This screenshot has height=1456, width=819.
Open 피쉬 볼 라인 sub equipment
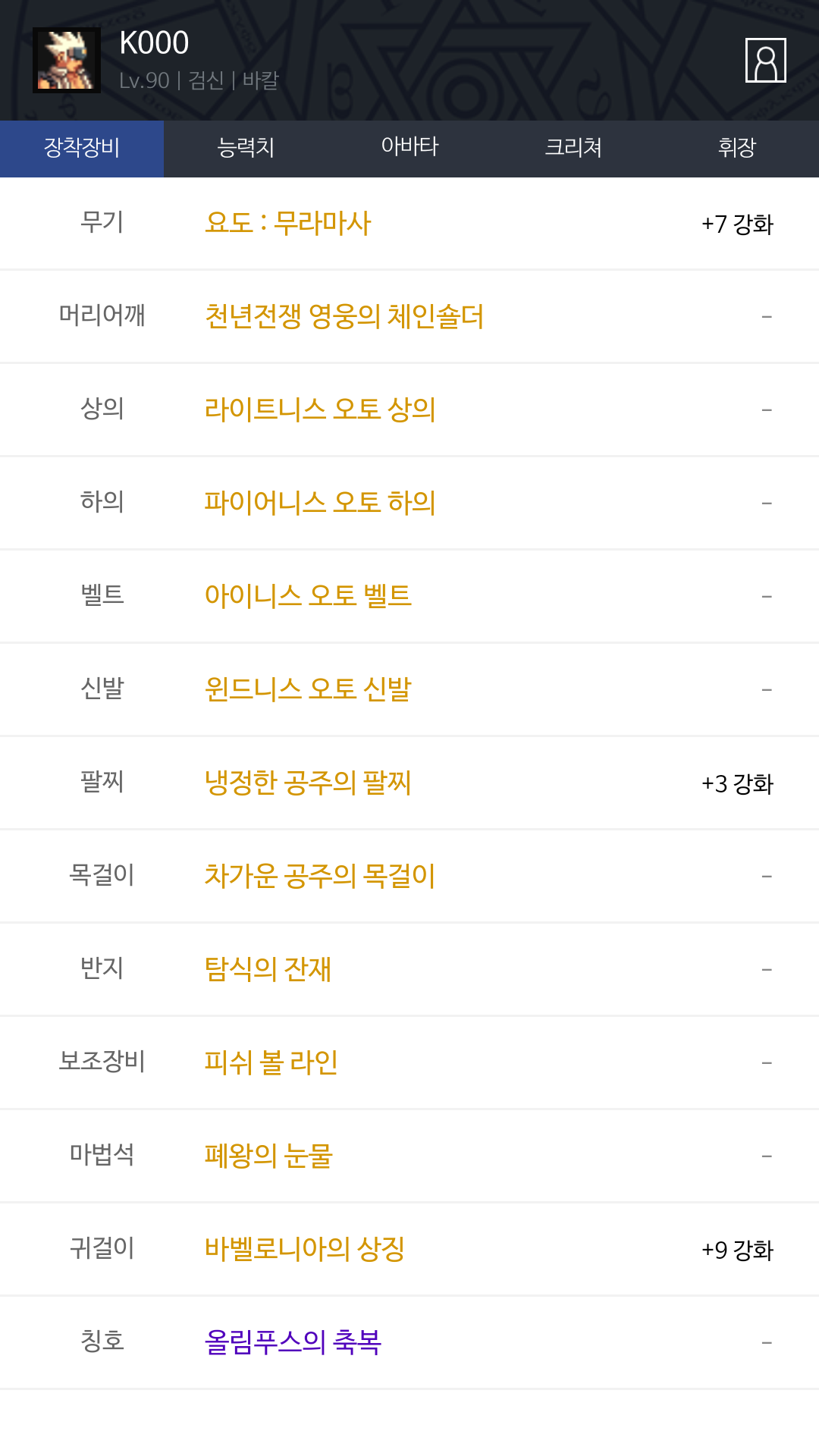tap(271, 1062)
